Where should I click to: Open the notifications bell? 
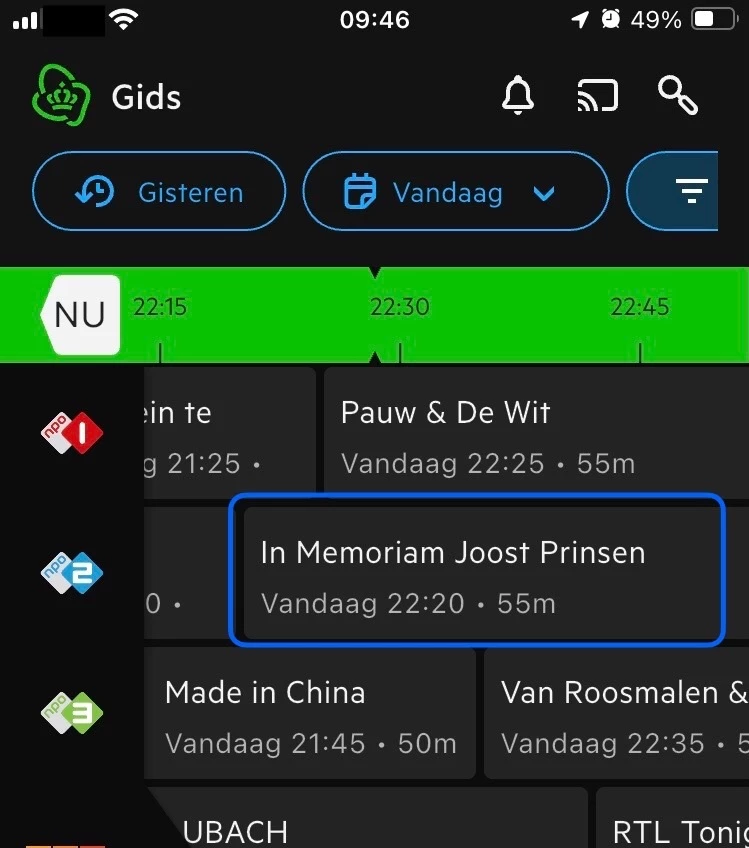517,97
